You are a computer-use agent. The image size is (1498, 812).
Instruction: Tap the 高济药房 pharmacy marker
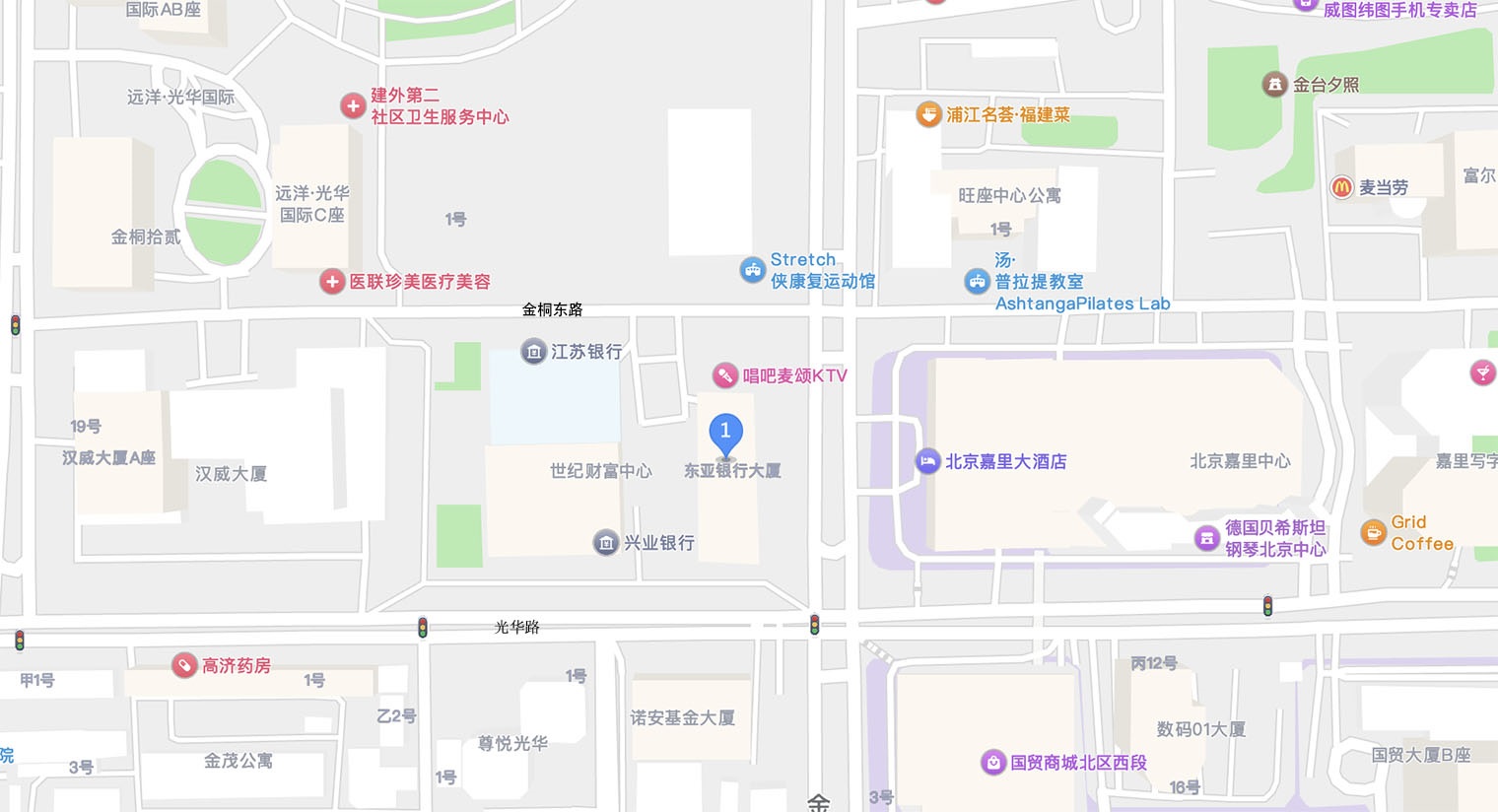(x=184, y=666)
